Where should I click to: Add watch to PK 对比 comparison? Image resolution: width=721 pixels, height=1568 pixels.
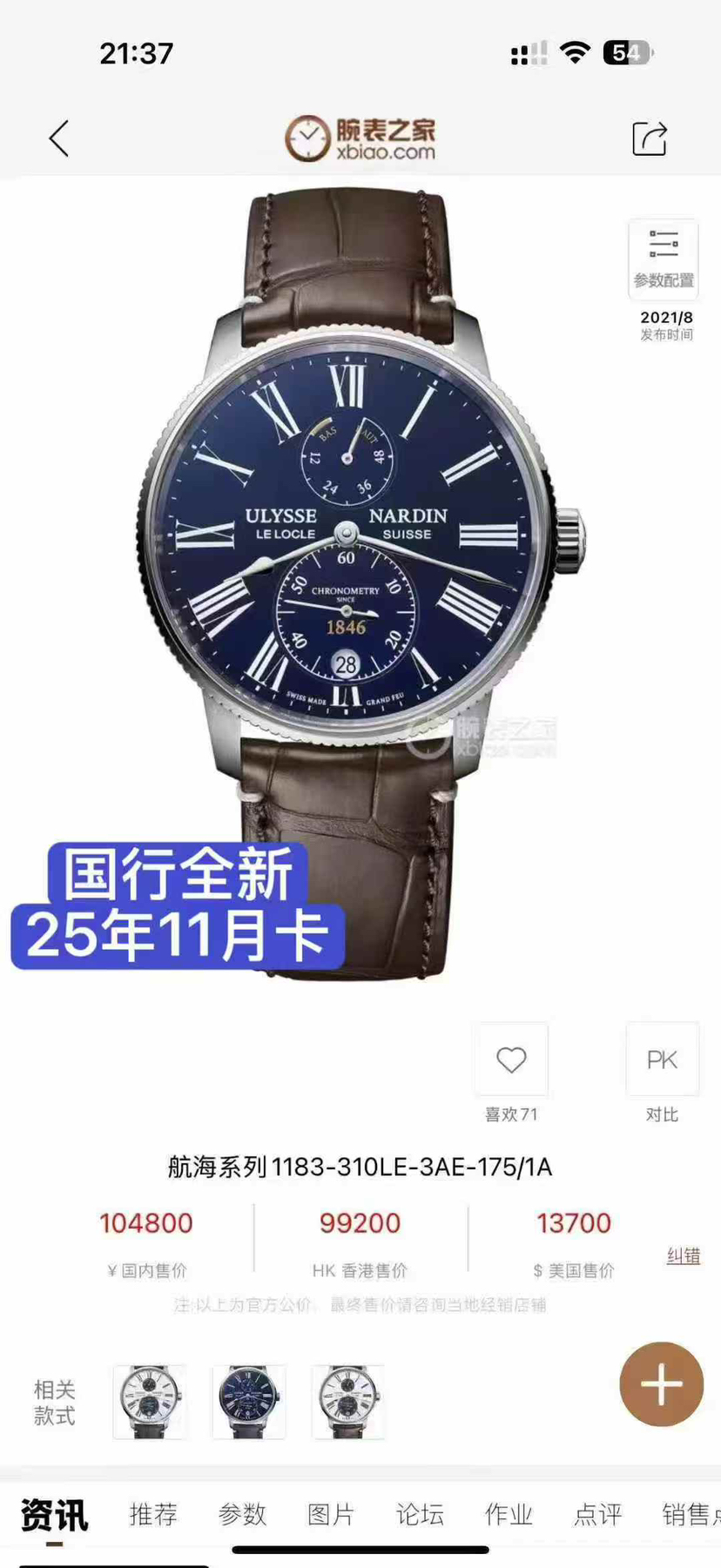pos(662,1060)
